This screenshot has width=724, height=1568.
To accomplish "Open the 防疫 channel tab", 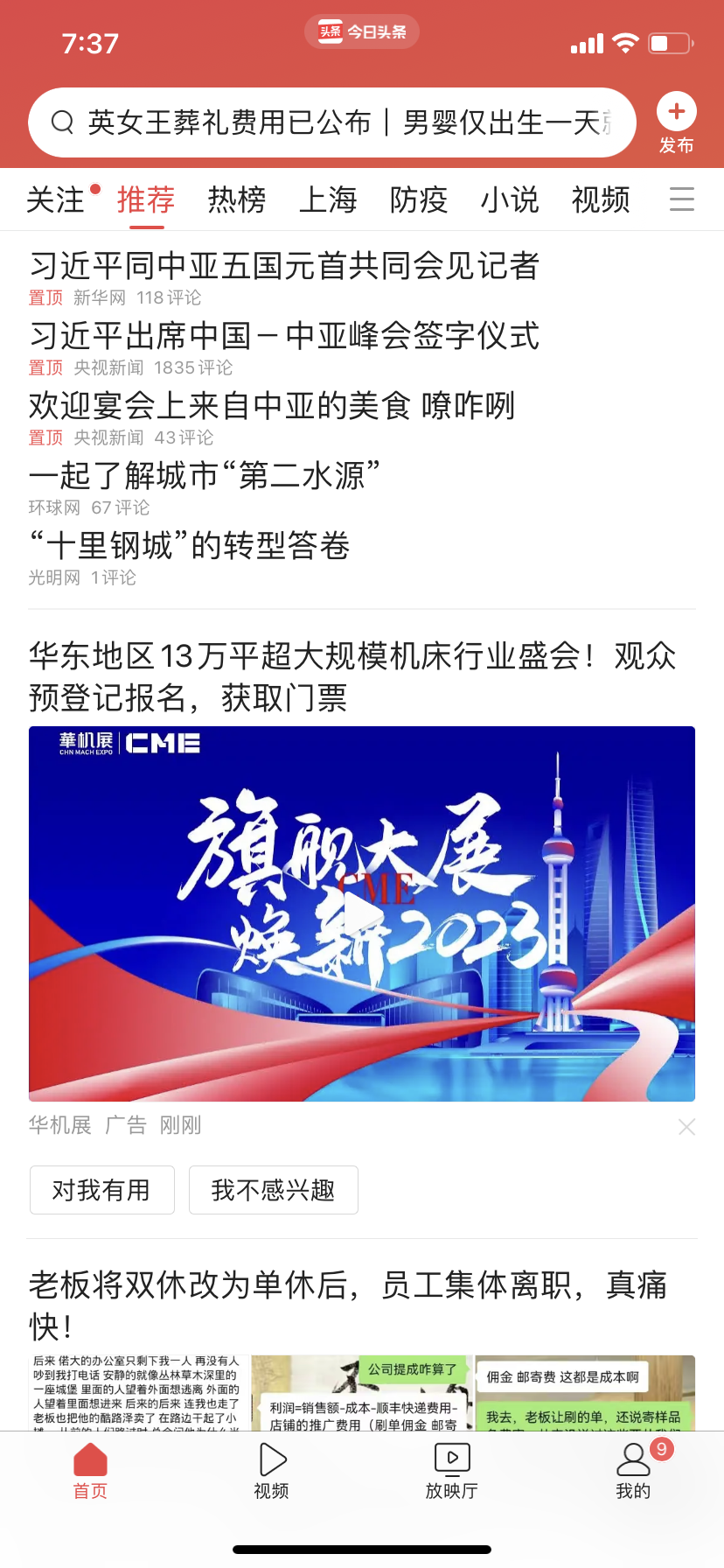I will (419, 200).
